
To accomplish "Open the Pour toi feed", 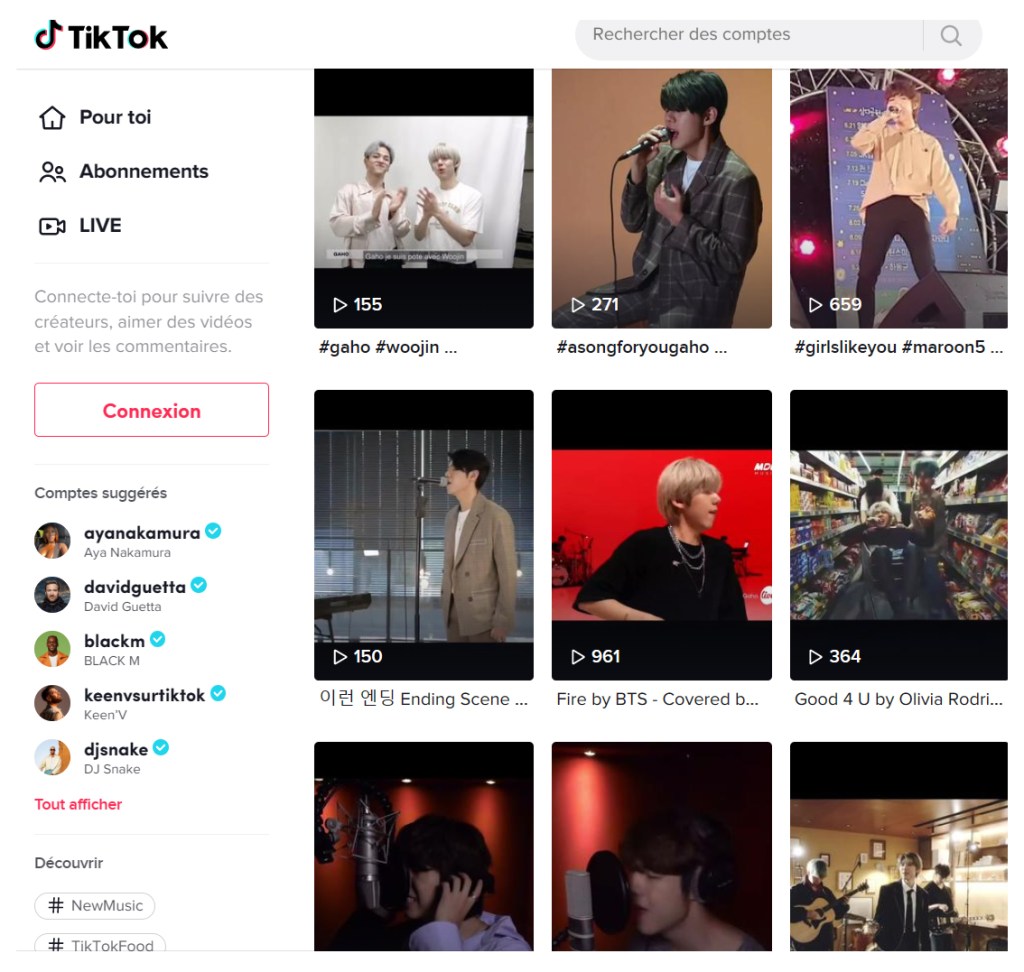I will (x=114, y=117).
